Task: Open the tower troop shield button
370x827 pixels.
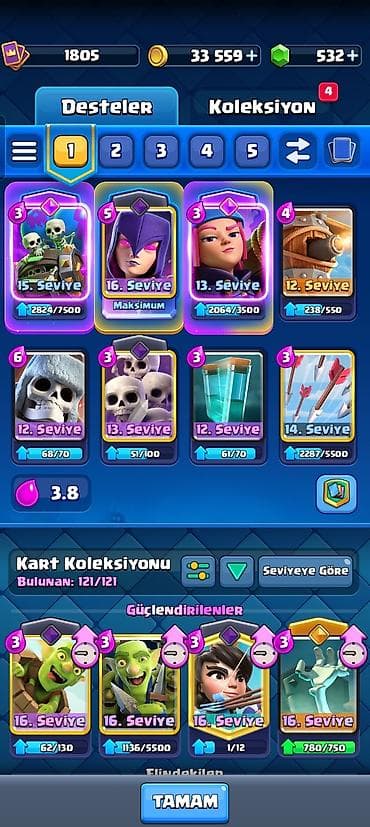Action: coord(337,493)
